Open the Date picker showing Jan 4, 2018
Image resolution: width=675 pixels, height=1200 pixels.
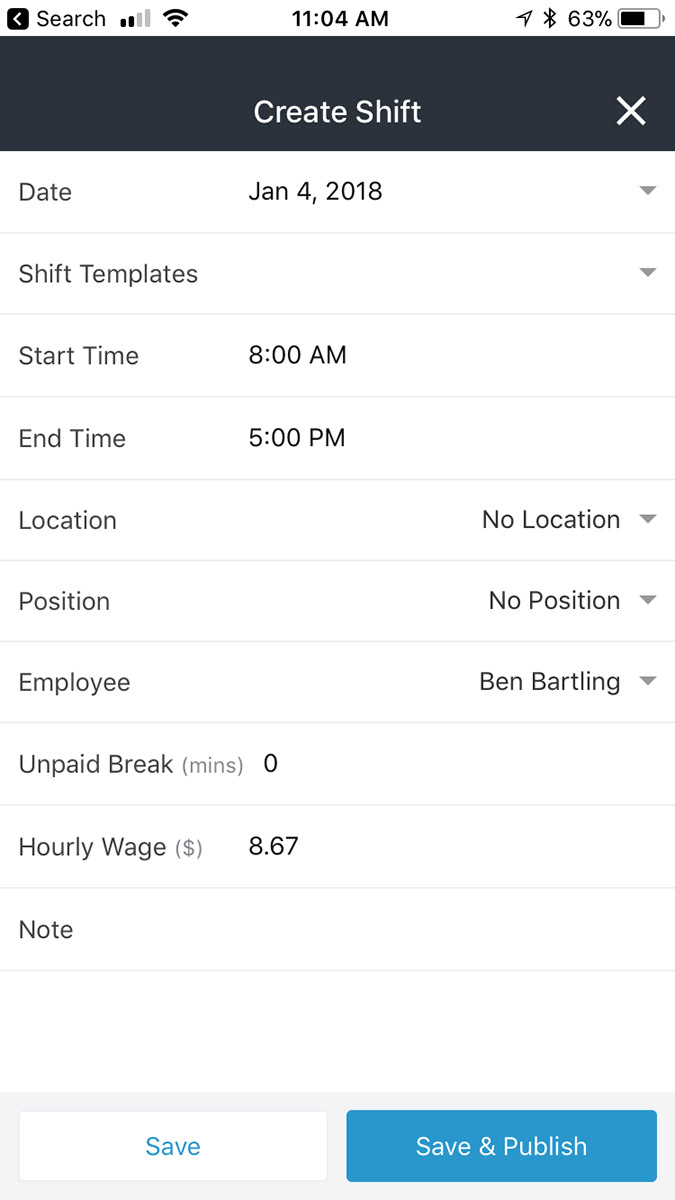pyautogui.click(x=337, y=192)
